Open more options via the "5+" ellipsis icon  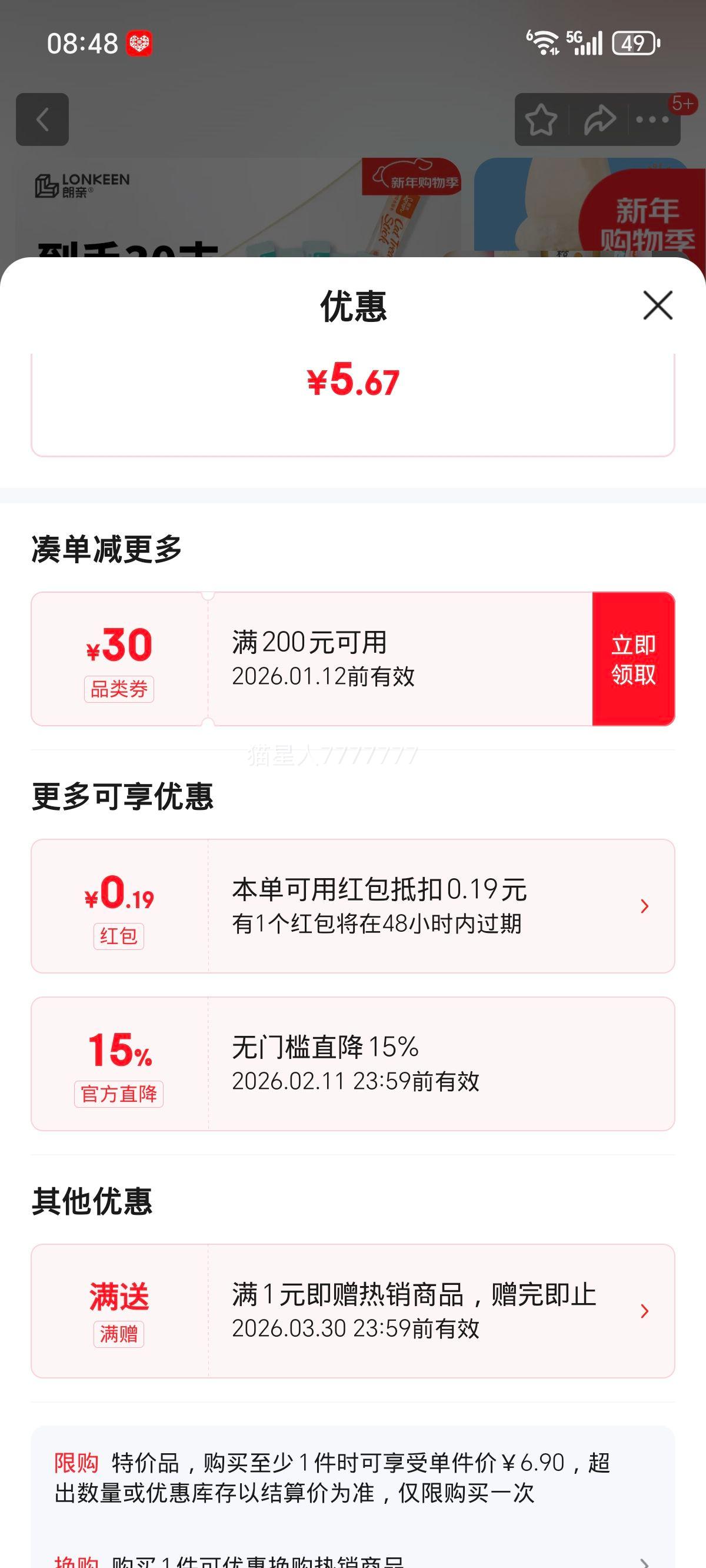(650, 119)
